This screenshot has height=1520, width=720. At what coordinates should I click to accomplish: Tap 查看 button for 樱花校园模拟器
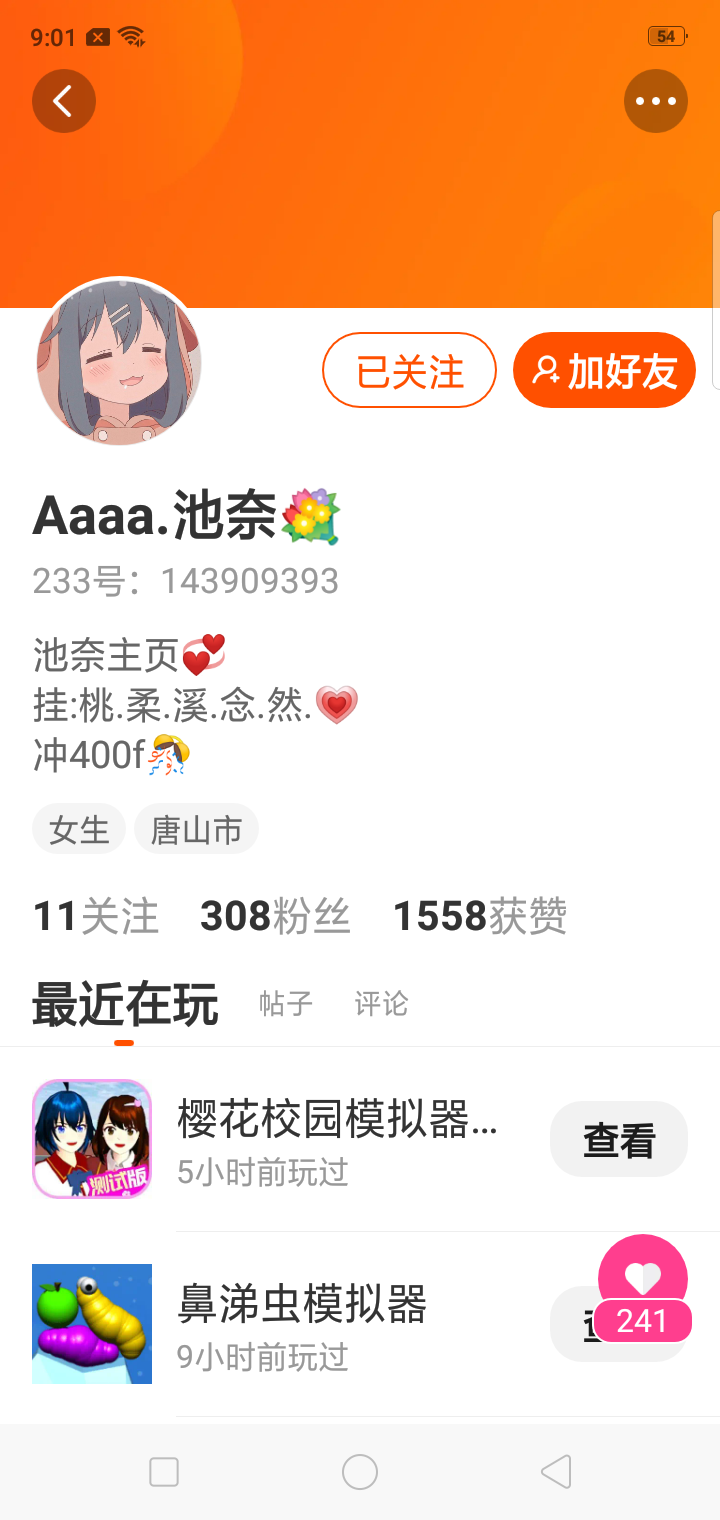(x=618, y=1139)
